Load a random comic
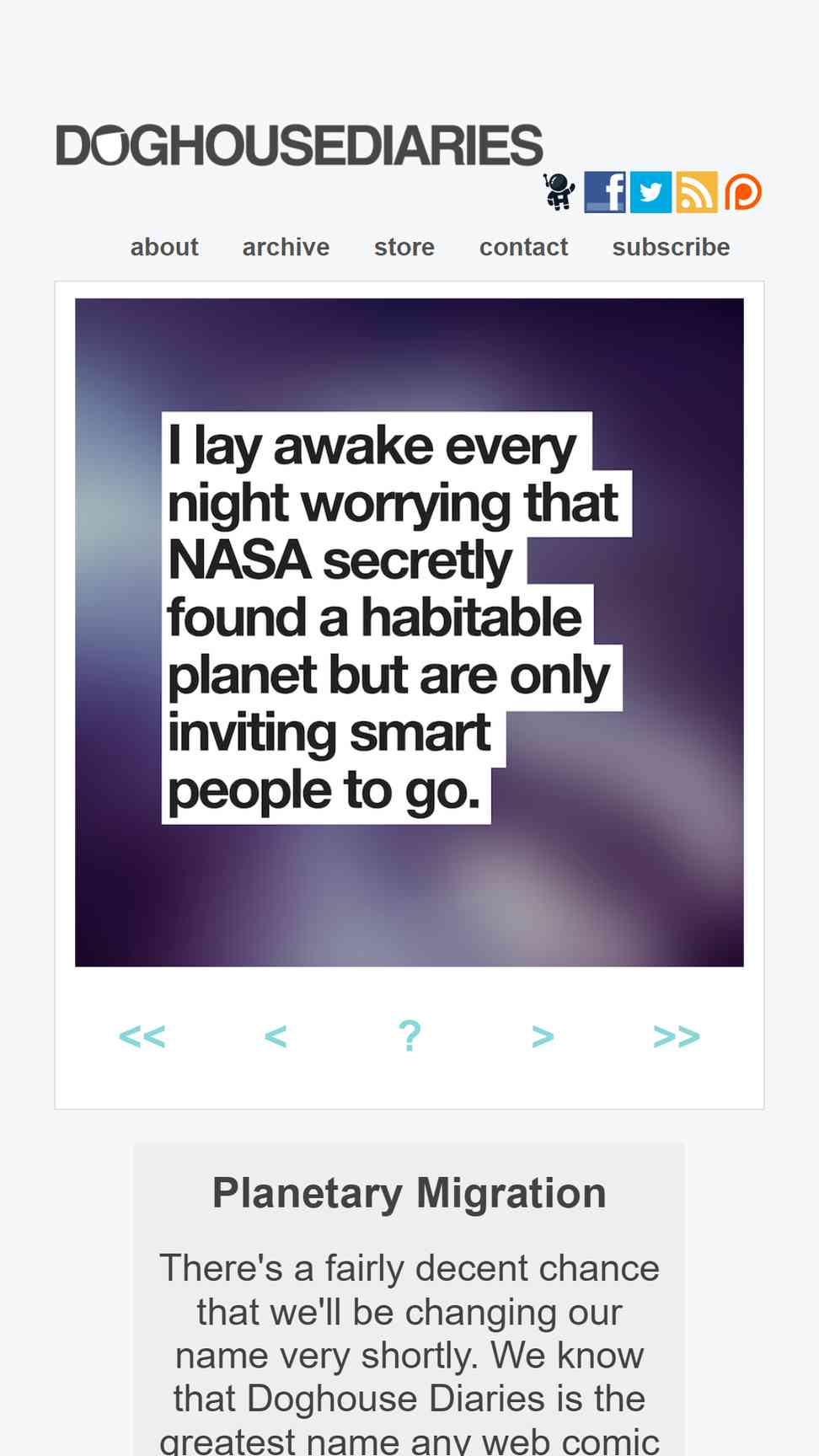 409,1036
